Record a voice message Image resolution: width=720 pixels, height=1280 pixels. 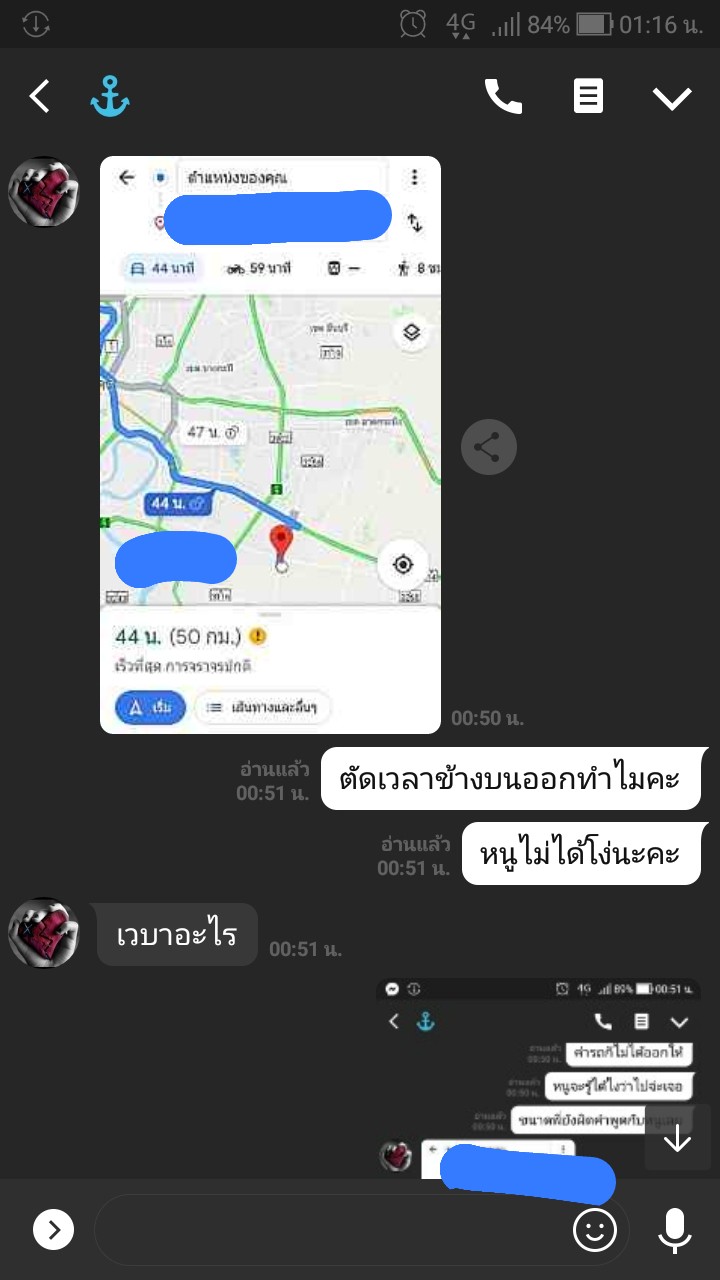(675, 1230)
